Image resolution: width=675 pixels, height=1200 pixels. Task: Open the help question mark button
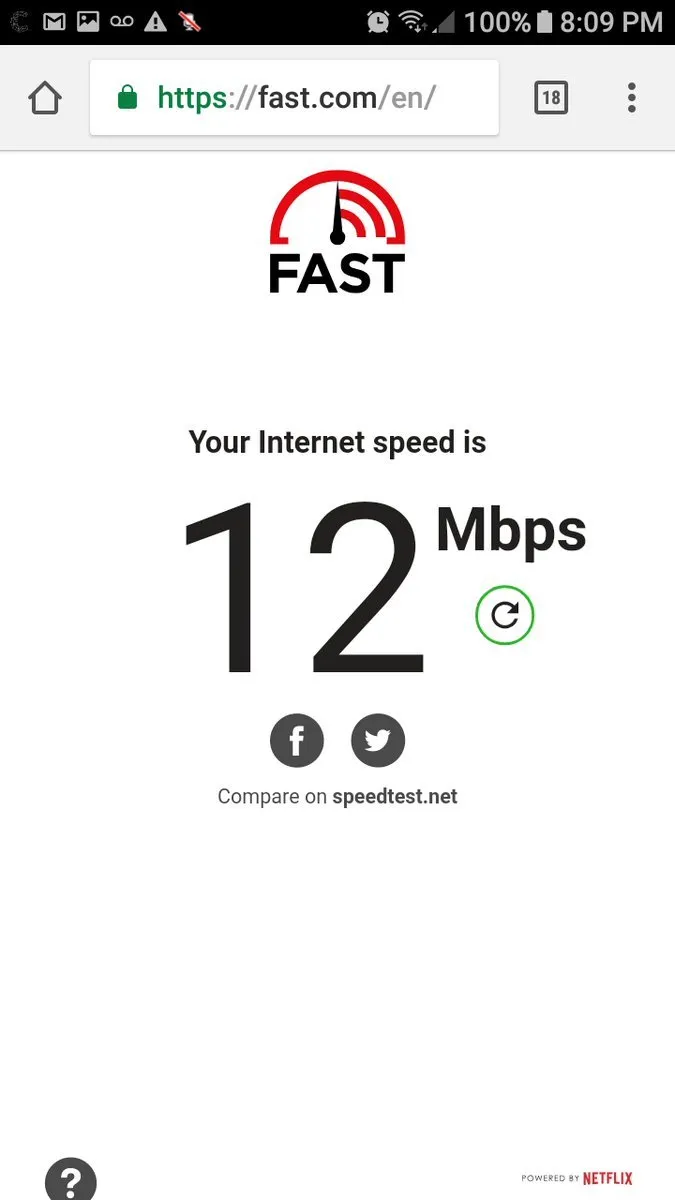(x=71, y=1176)
